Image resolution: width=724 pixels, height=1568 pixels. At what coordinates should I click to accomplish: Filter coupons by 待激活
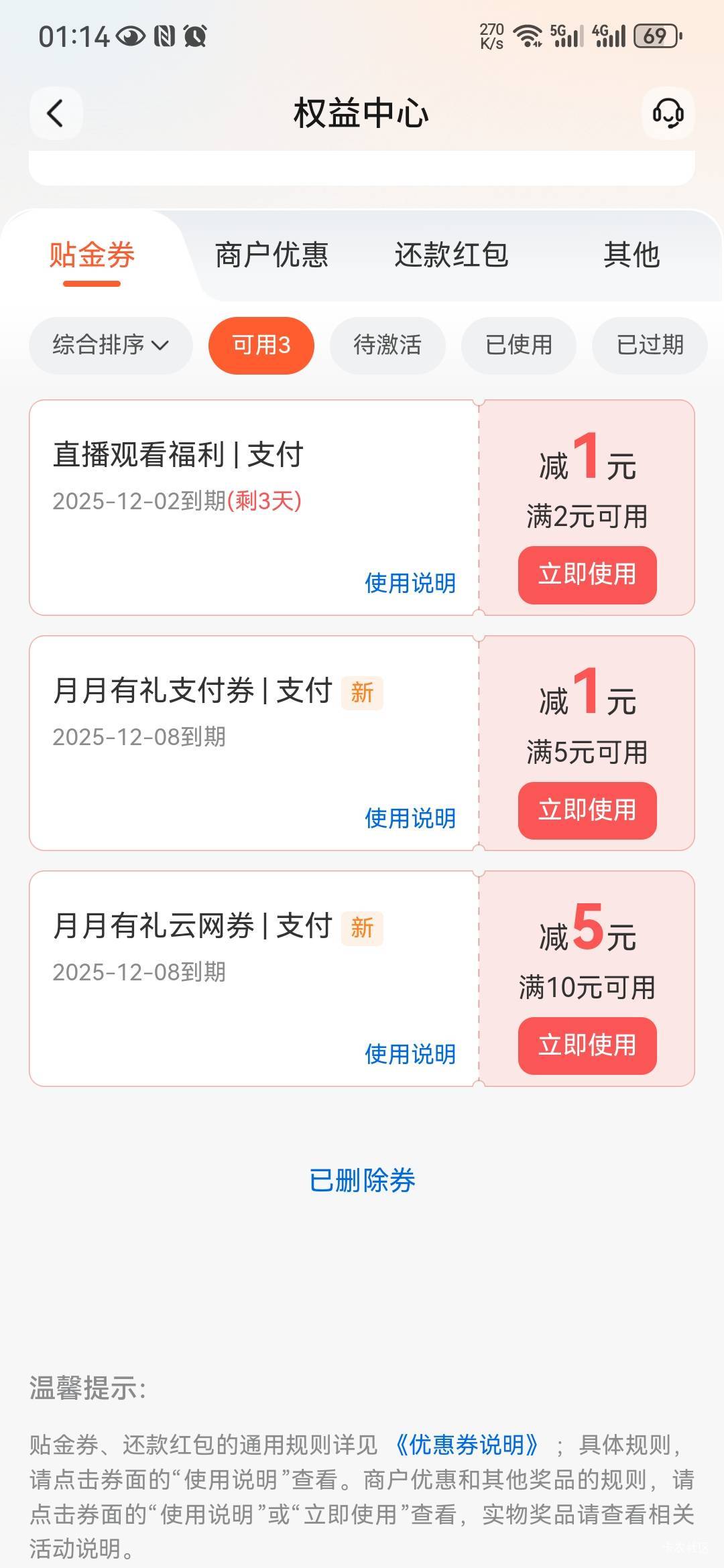point(387,345)
